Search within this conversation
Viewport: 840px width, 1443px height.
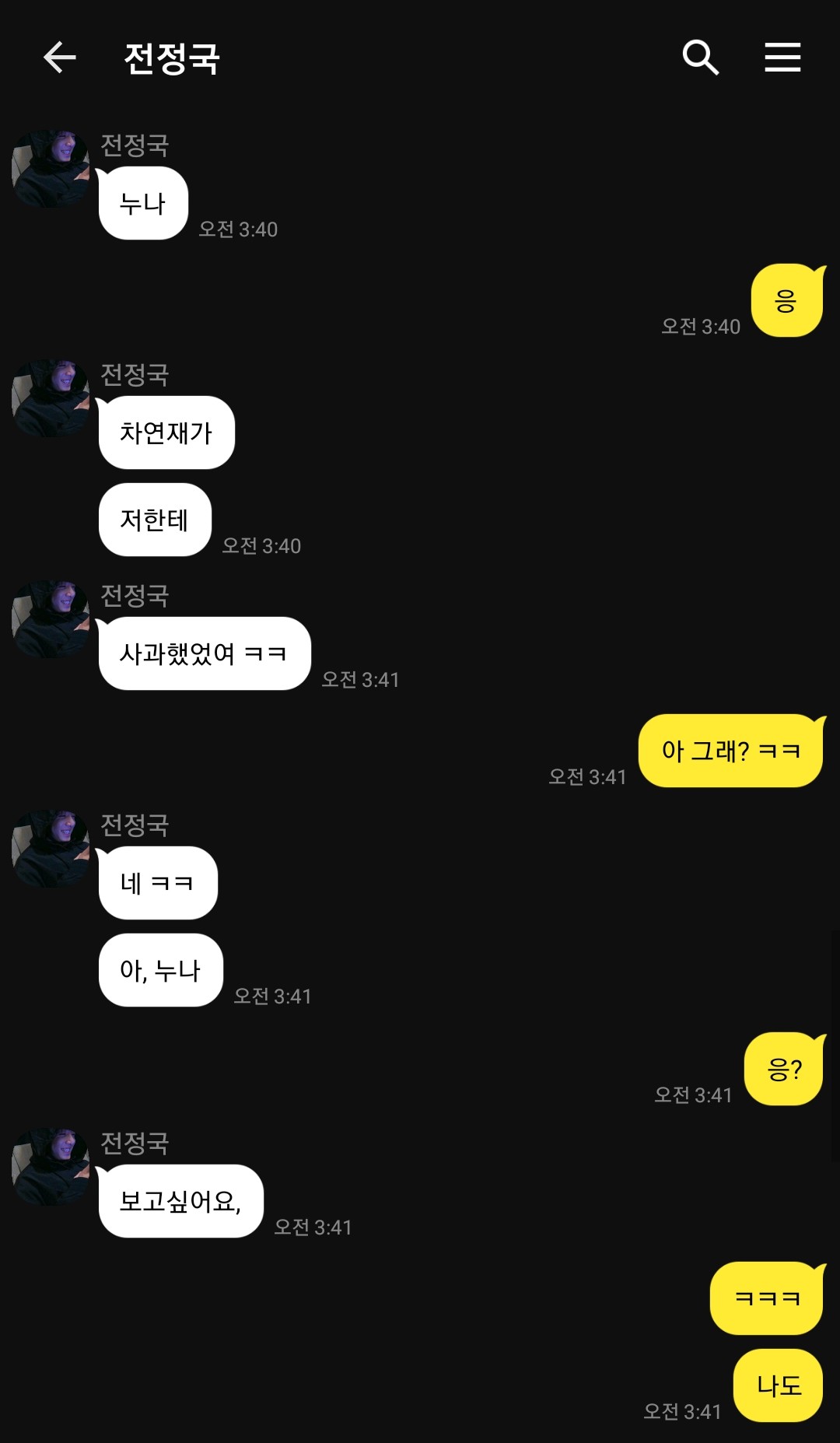pyautogui.click(x=700, y=58)
